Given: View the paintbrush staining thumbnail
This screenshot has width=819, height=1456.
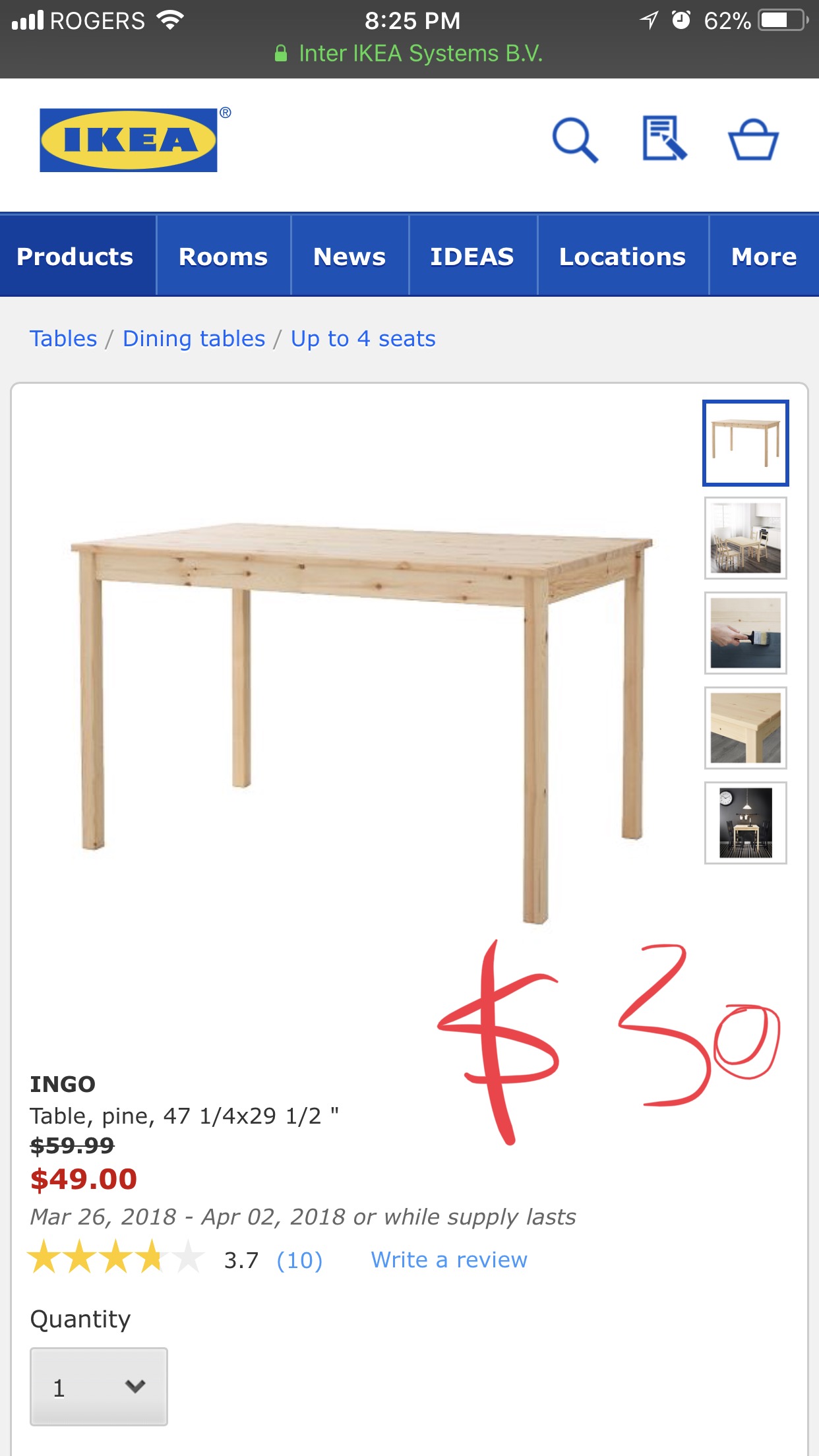Looking at the screenshot, I should pos(746,633).
